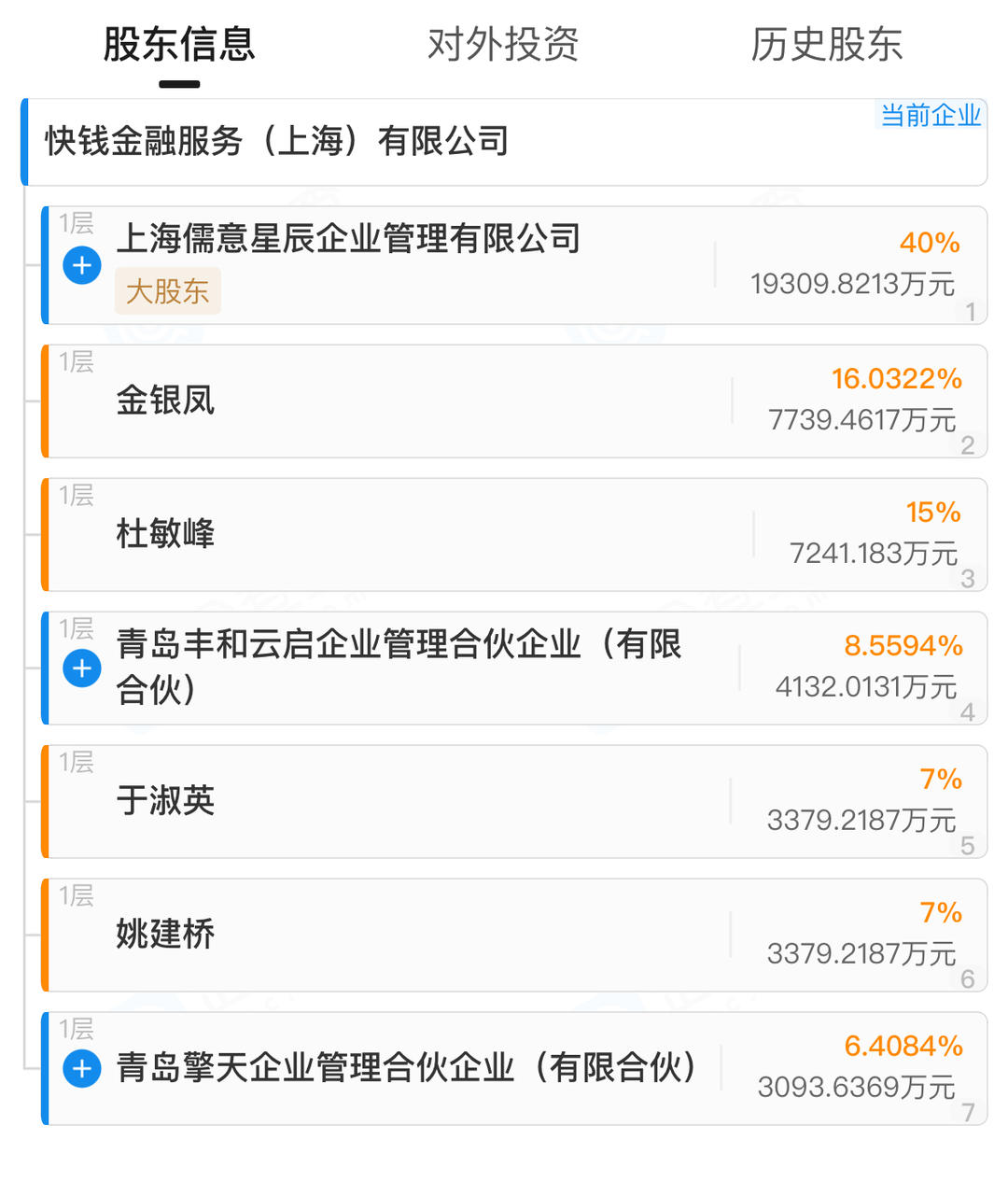Expand shareholders of 上海儒意星辰企业管理有限公司
1008x1196 pixels.
click(82, 266)
